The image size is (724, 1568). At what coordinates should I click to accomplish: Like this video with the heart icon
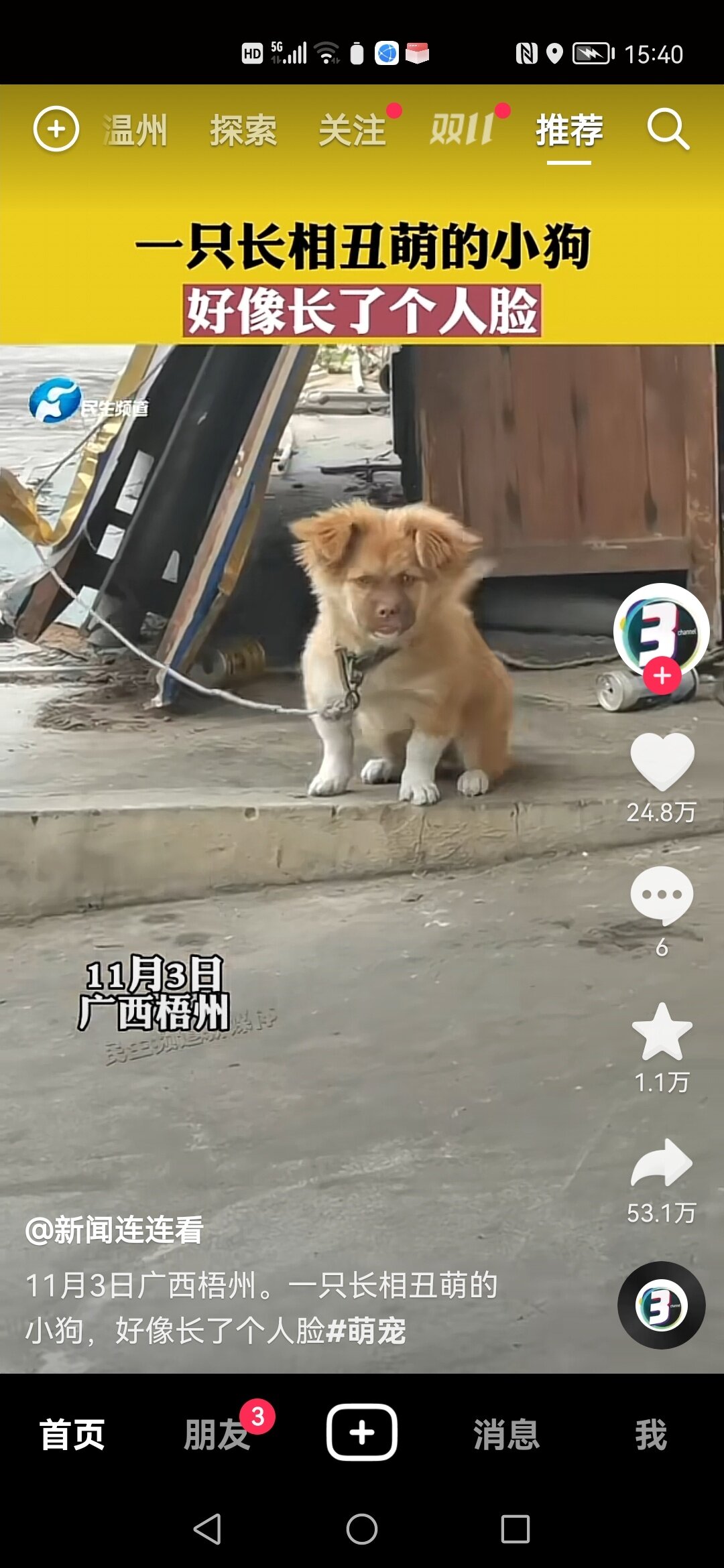pyautogui.click(x=662, y=761)
